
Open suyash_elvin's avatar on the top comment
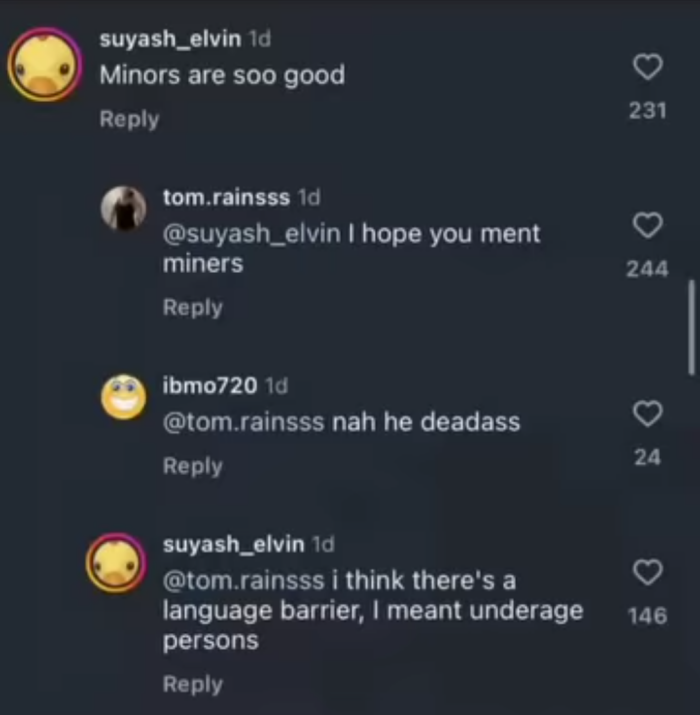[44, 66]
